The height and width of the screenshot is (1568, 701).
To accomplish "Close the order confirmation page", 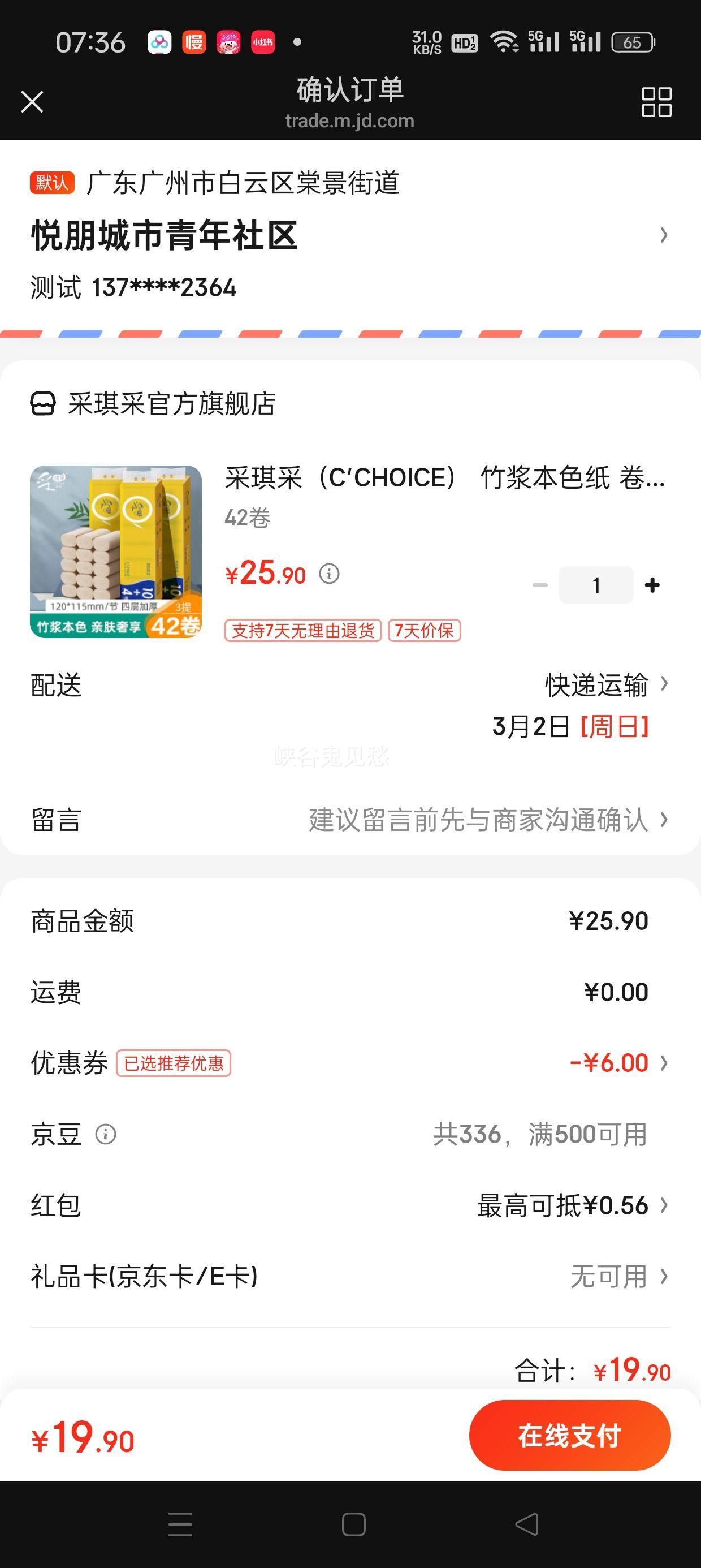I will coord(33,102).
